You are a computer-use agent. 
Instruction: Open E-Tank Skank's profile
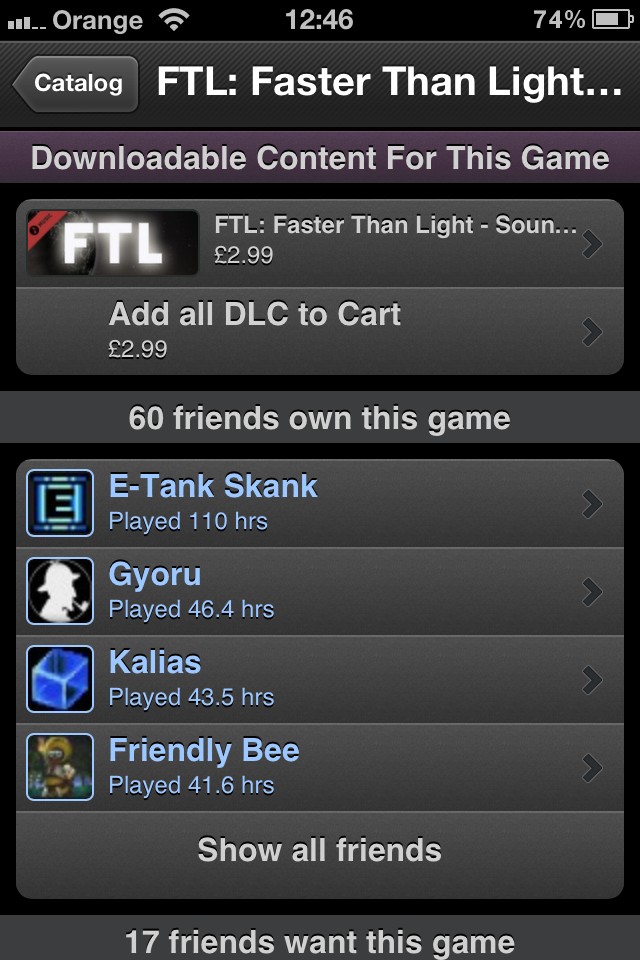coord(320,503)
